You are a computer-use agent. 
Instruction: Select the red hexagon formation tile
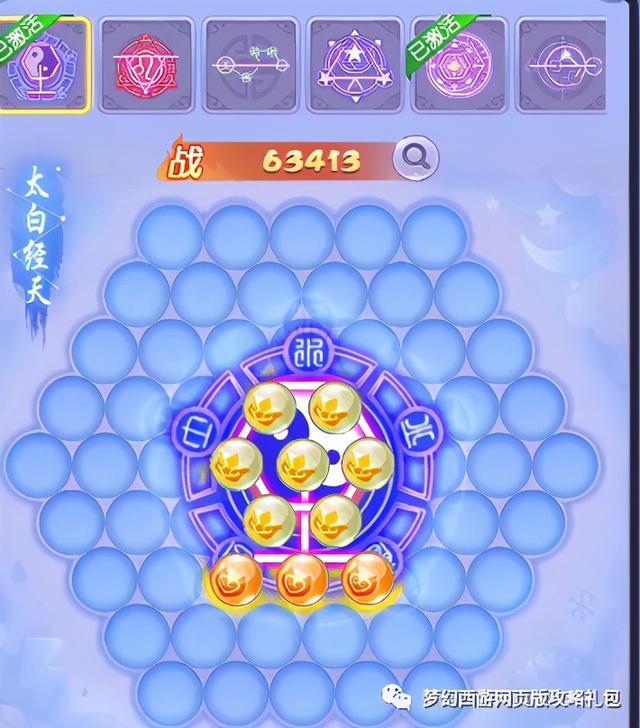(x=147, y=65)
